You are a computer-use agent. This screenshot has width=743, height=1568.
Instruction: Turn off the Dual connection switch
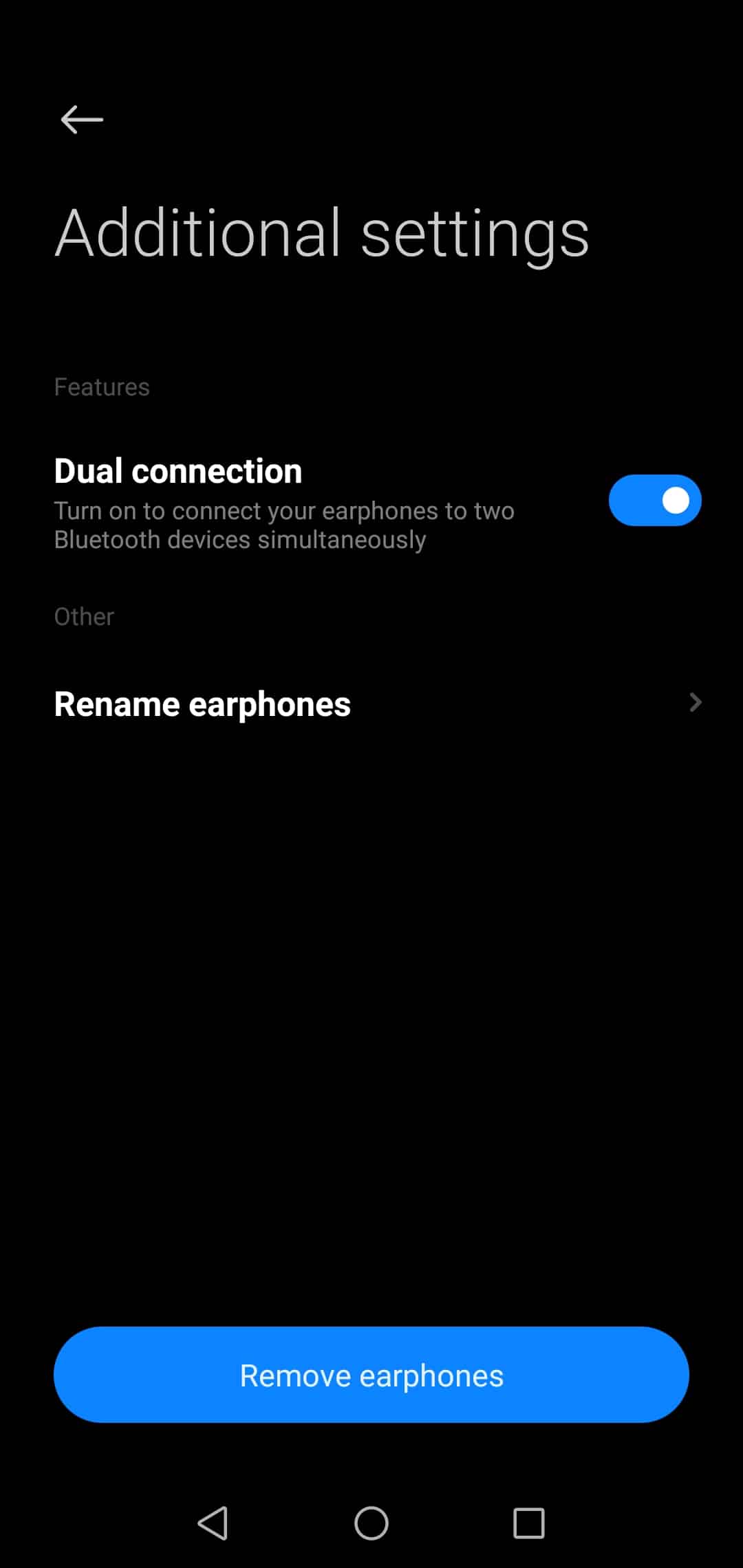pos(654,500)
